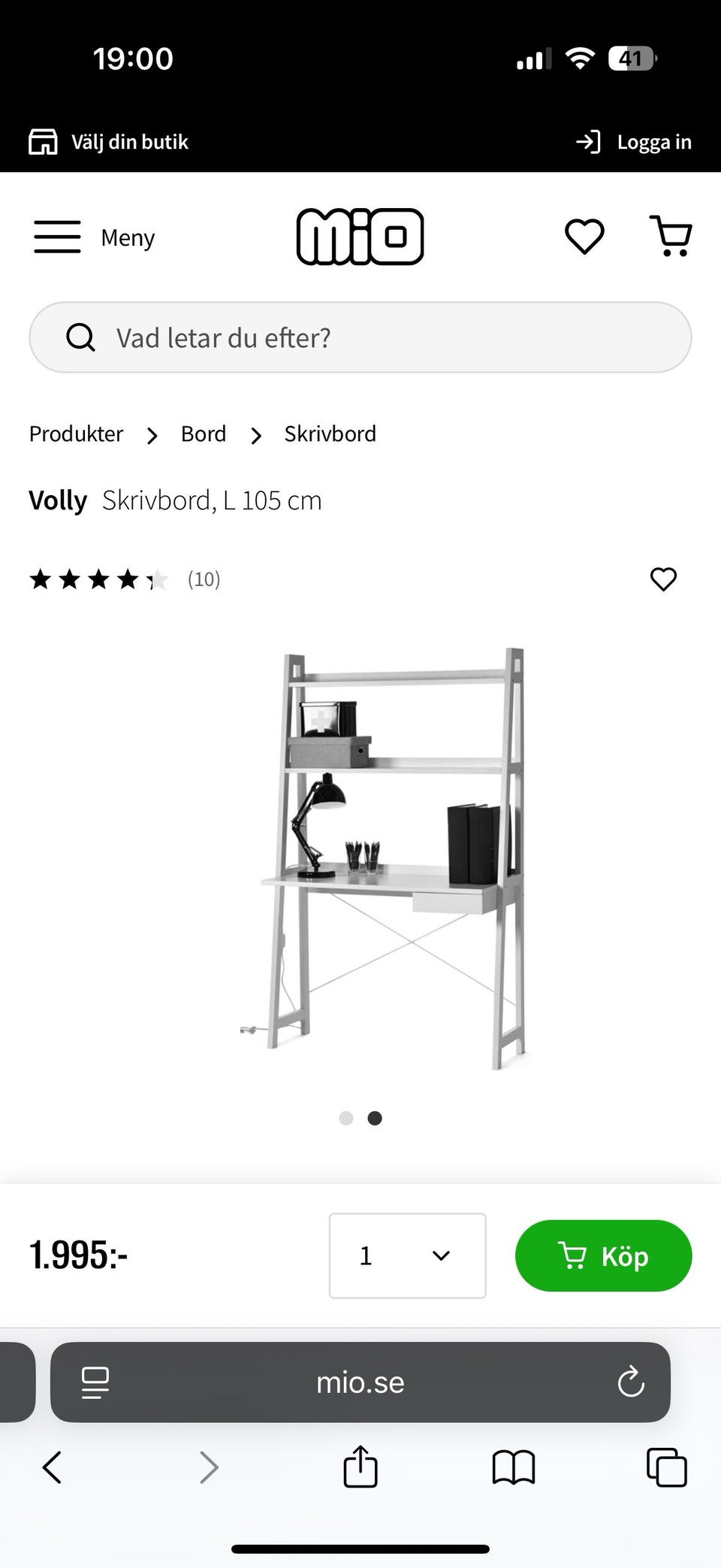The width and height of the screenshot is (721, 1568).
Task: Reload the page with the refresh icon
Action: 629,1382
